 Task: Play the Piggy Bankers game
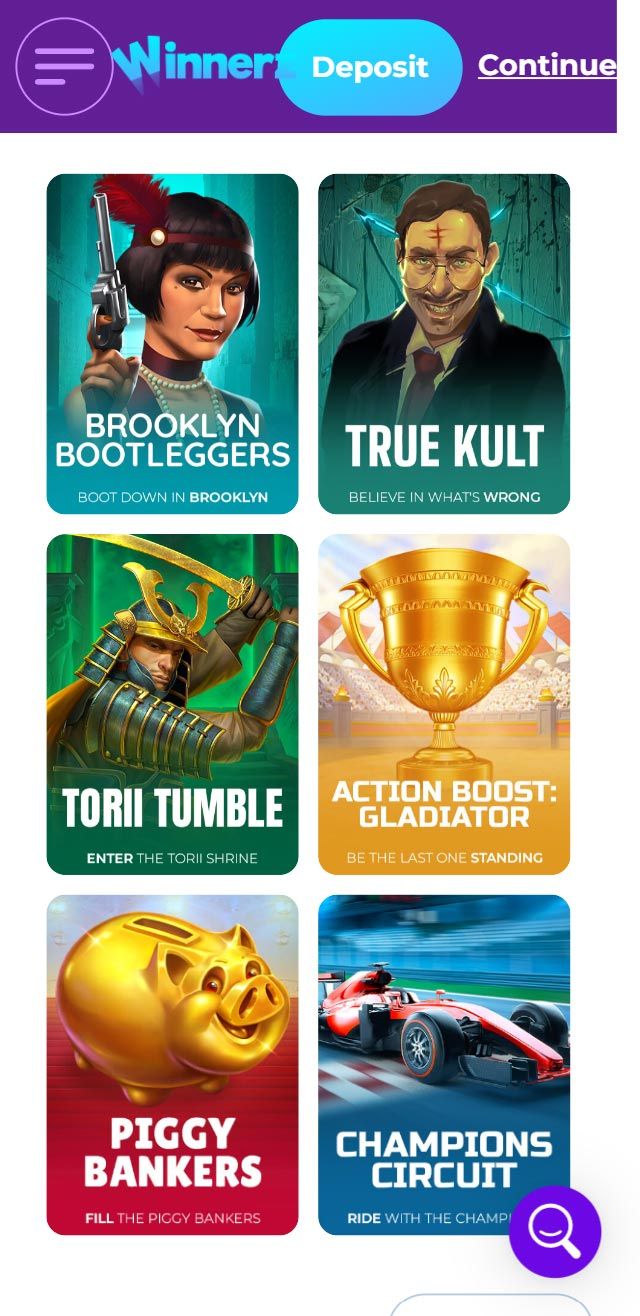pos(172,1064)
